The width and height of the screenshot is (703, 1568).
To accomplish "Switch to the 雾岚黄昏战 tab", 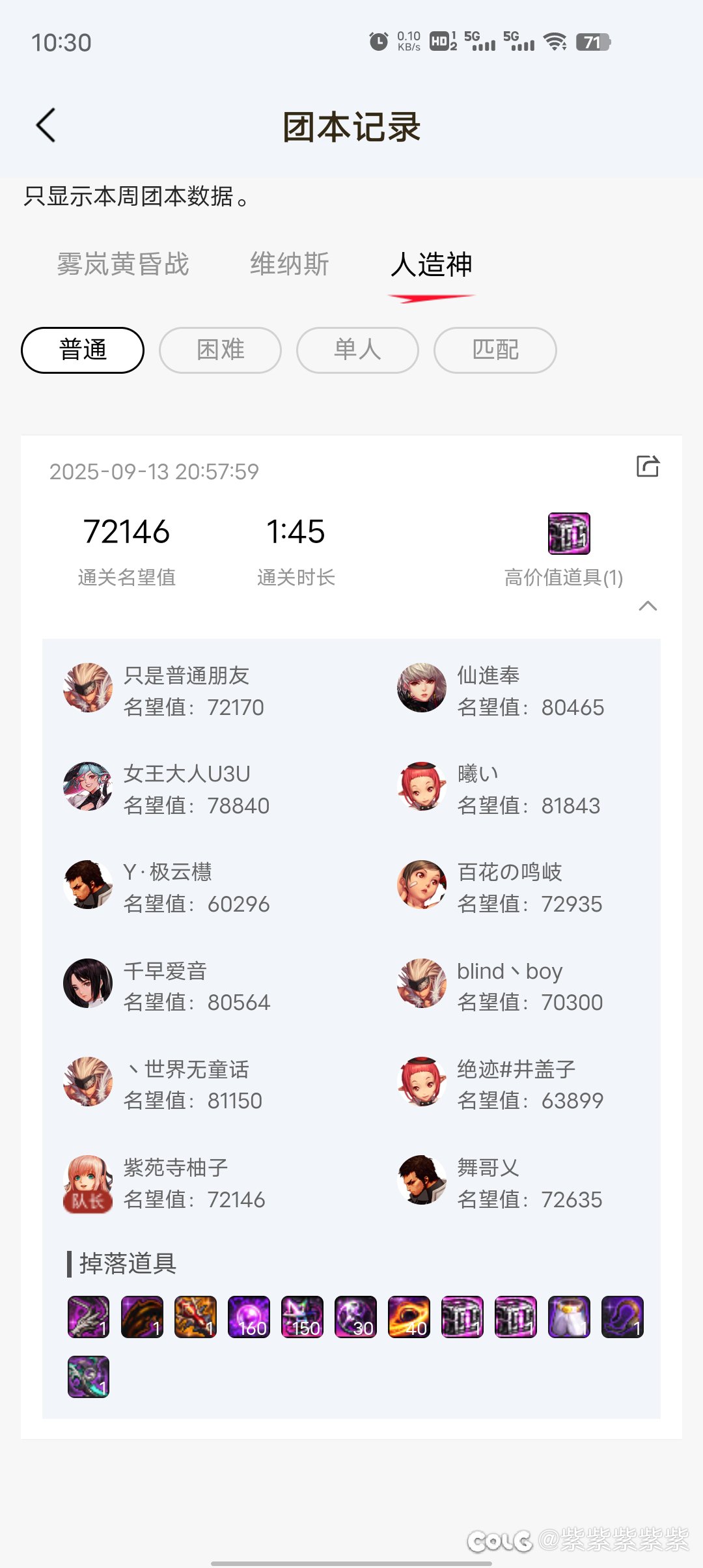I will [x=123, y=264].
